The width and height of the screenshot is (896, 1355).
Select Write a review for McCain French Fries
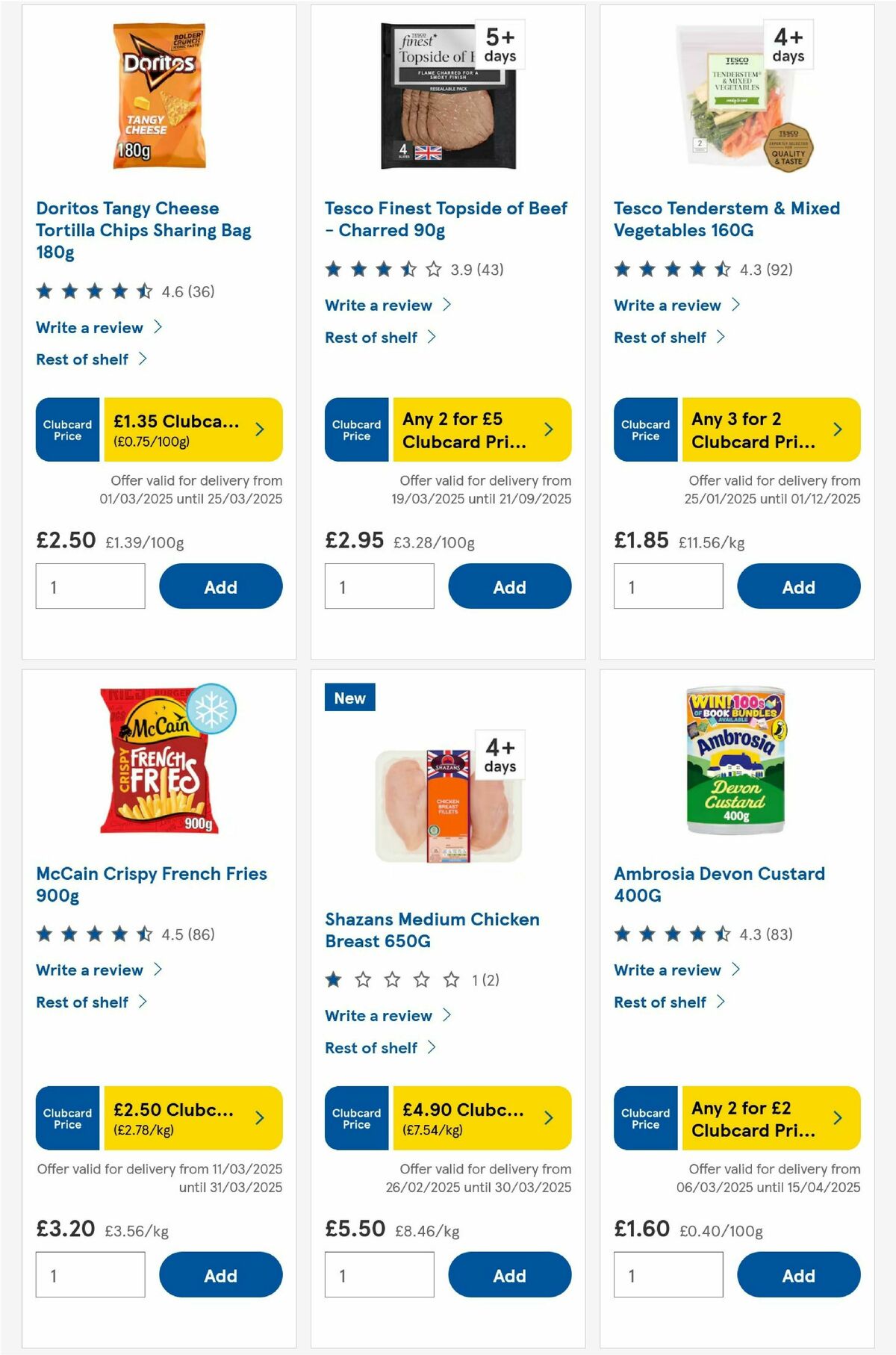[x=88, y=970]
